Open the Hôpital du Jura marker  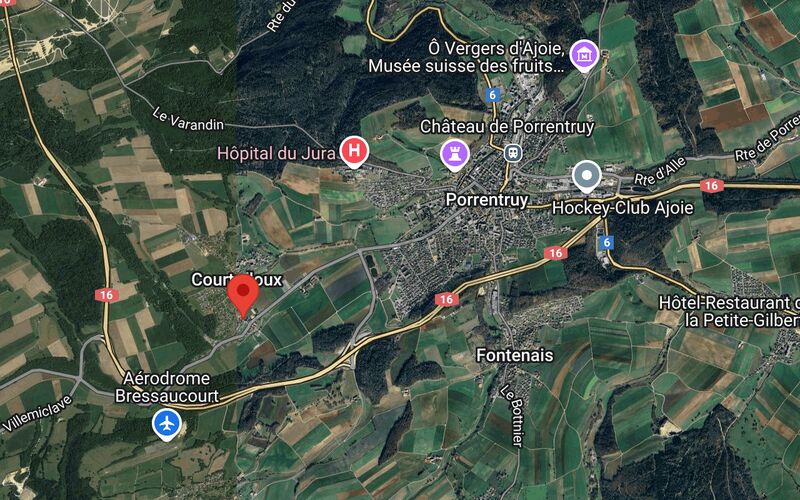(353, 152)
